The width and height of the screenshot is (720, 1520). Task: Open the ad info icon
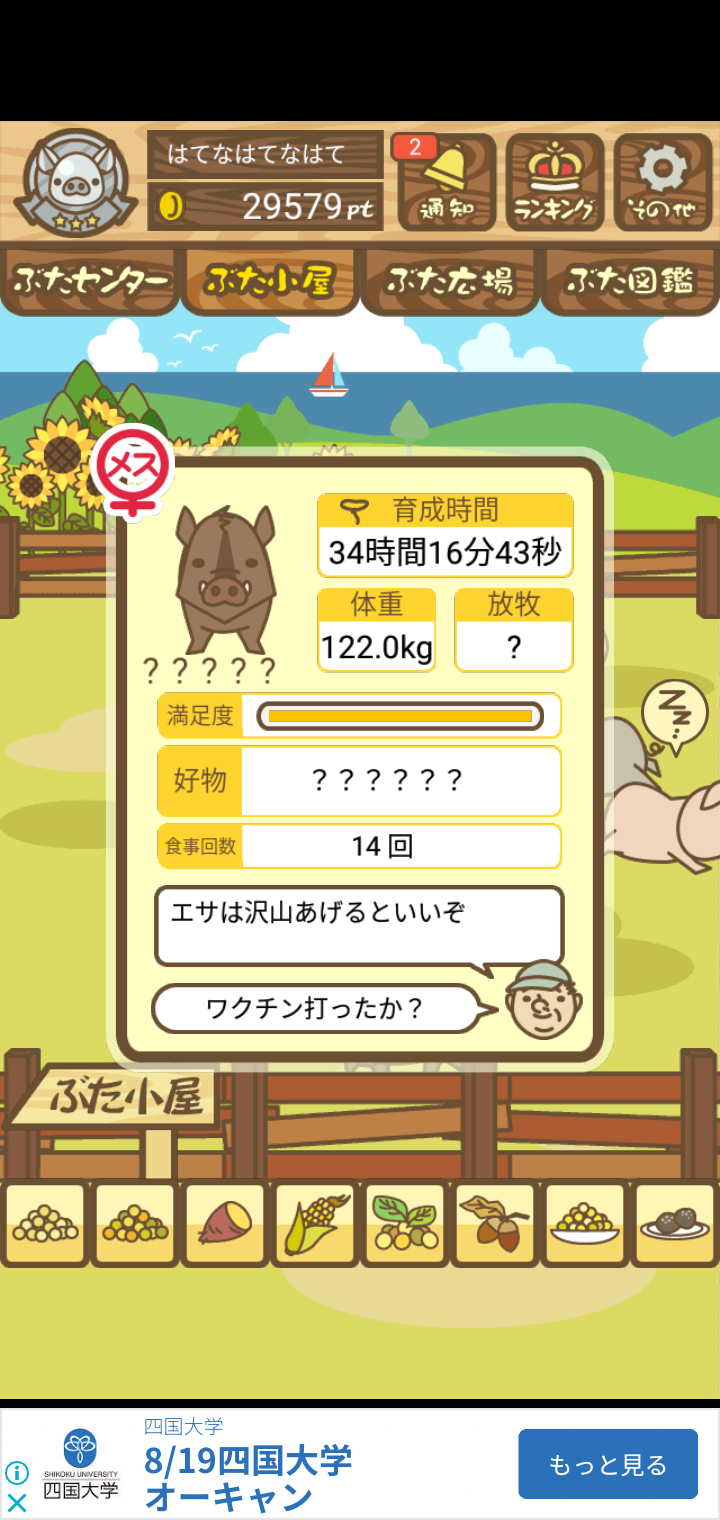[x=17, y=1472]
